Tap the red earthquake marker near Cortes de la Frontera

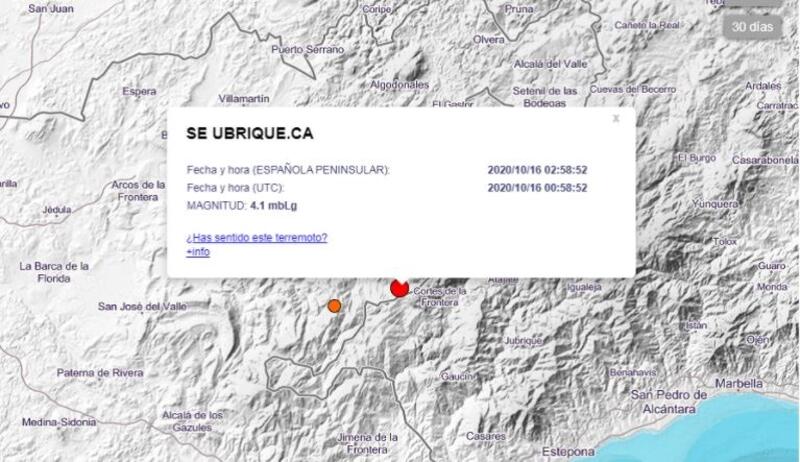click(399, 287)
